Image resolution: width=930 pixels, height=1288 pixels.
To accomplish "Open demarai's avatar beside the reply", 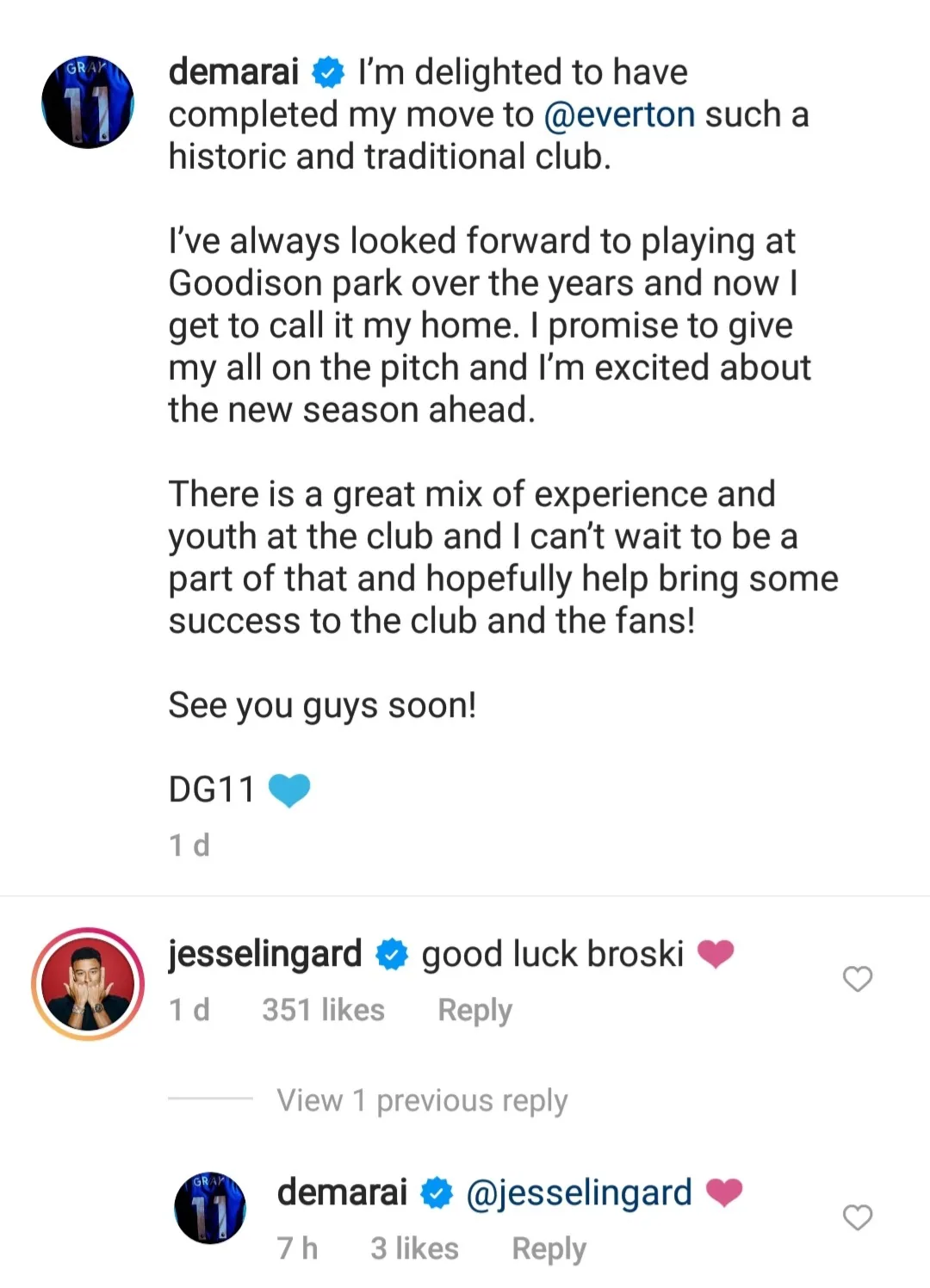I will coord(210,1207).
